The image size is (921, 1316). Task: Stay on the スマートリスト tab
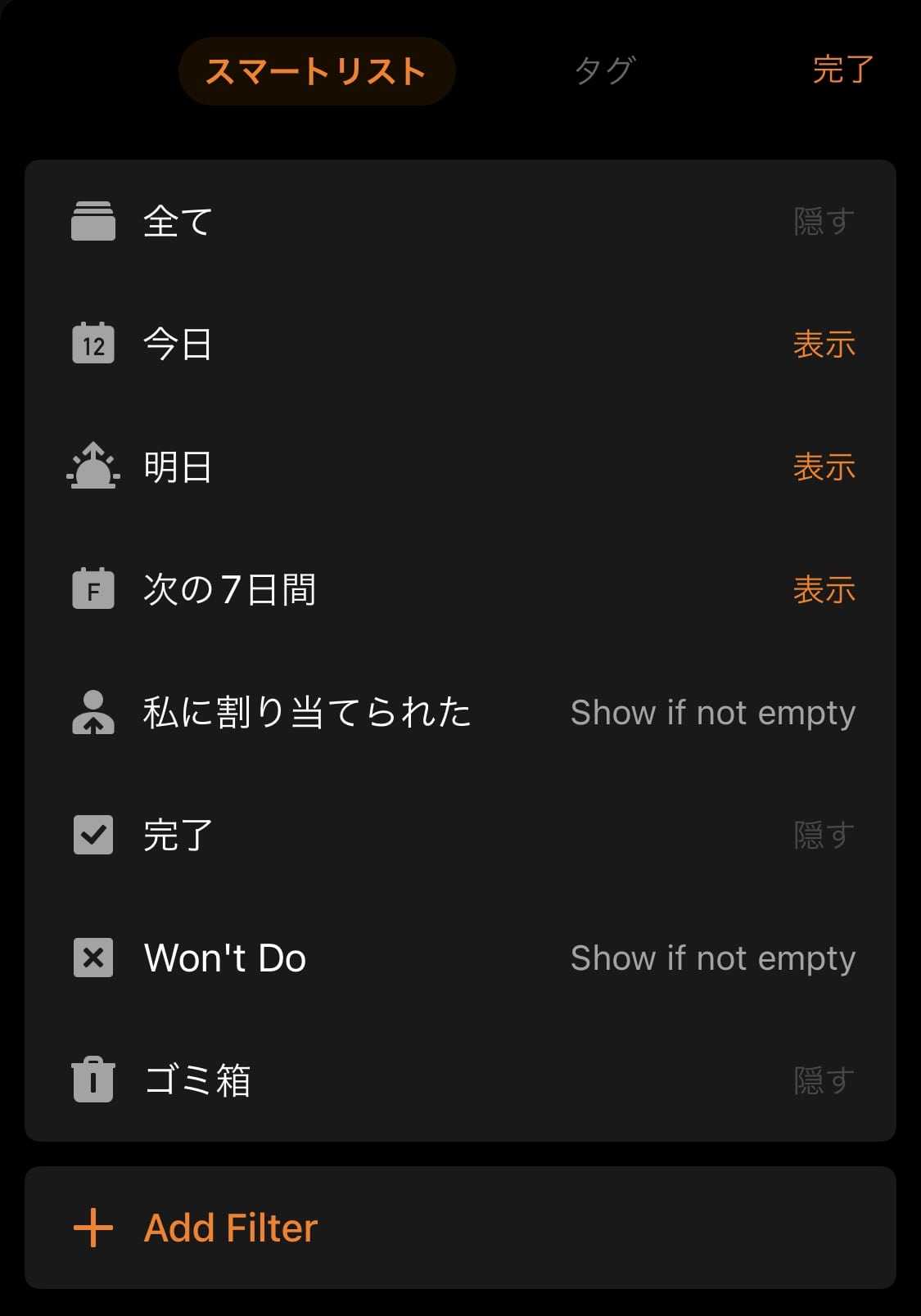(316, 71)
